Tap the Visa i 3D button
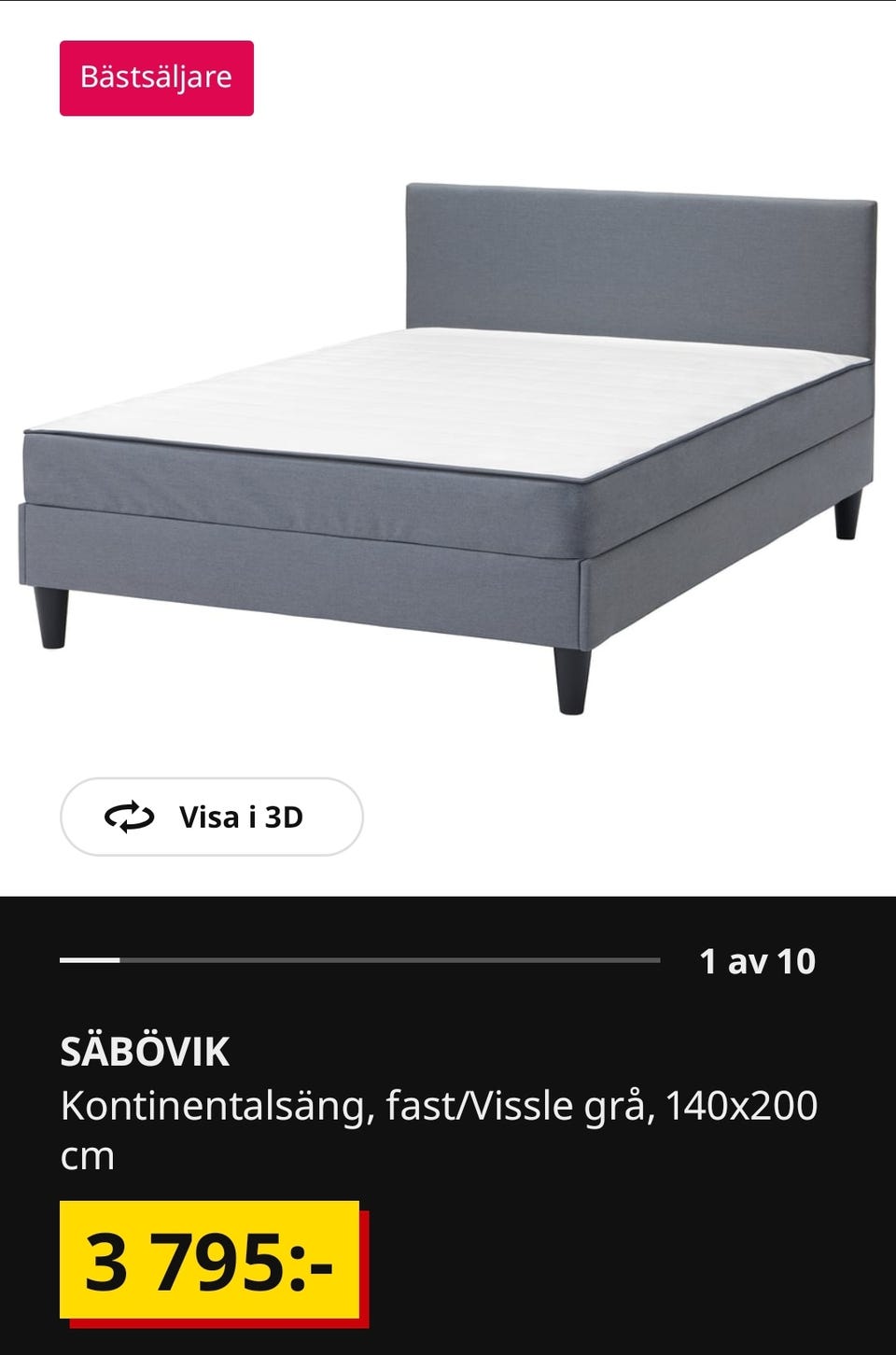896x1355 pixels. [212, 817]
